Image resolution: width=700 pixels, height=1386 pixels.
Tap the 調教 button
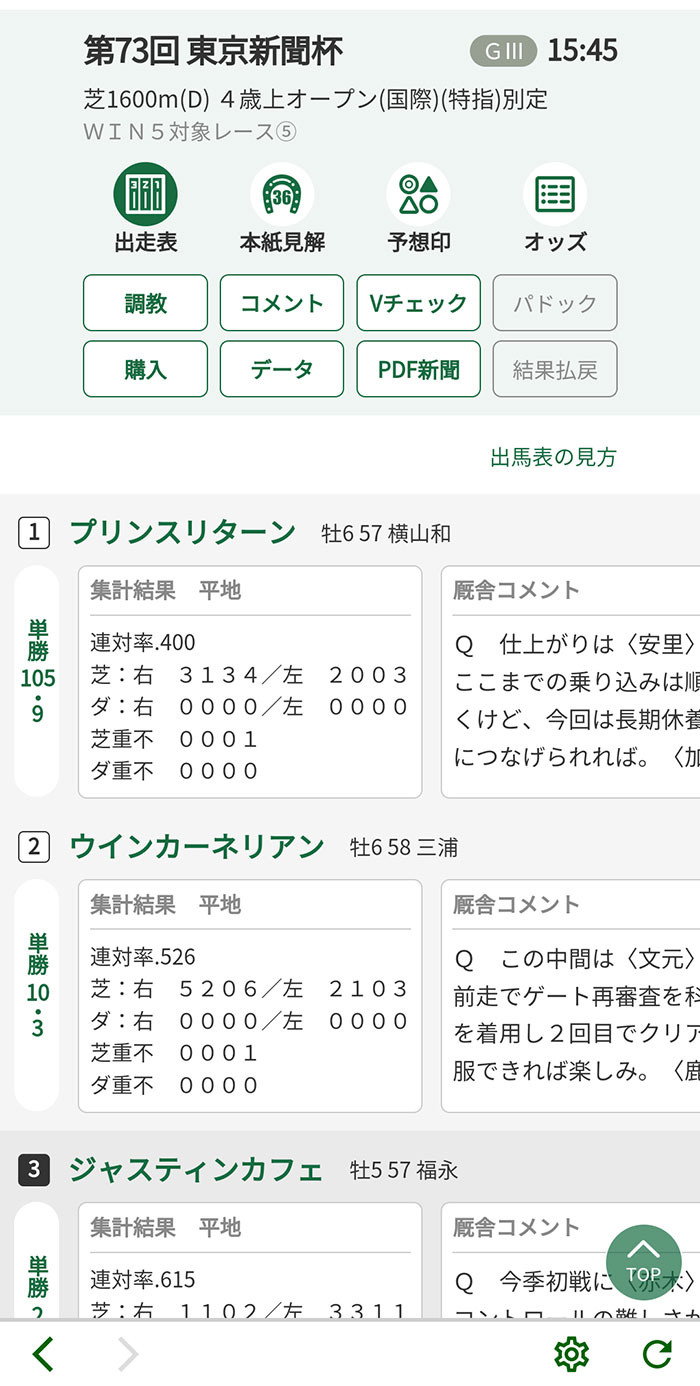(145, 303)
